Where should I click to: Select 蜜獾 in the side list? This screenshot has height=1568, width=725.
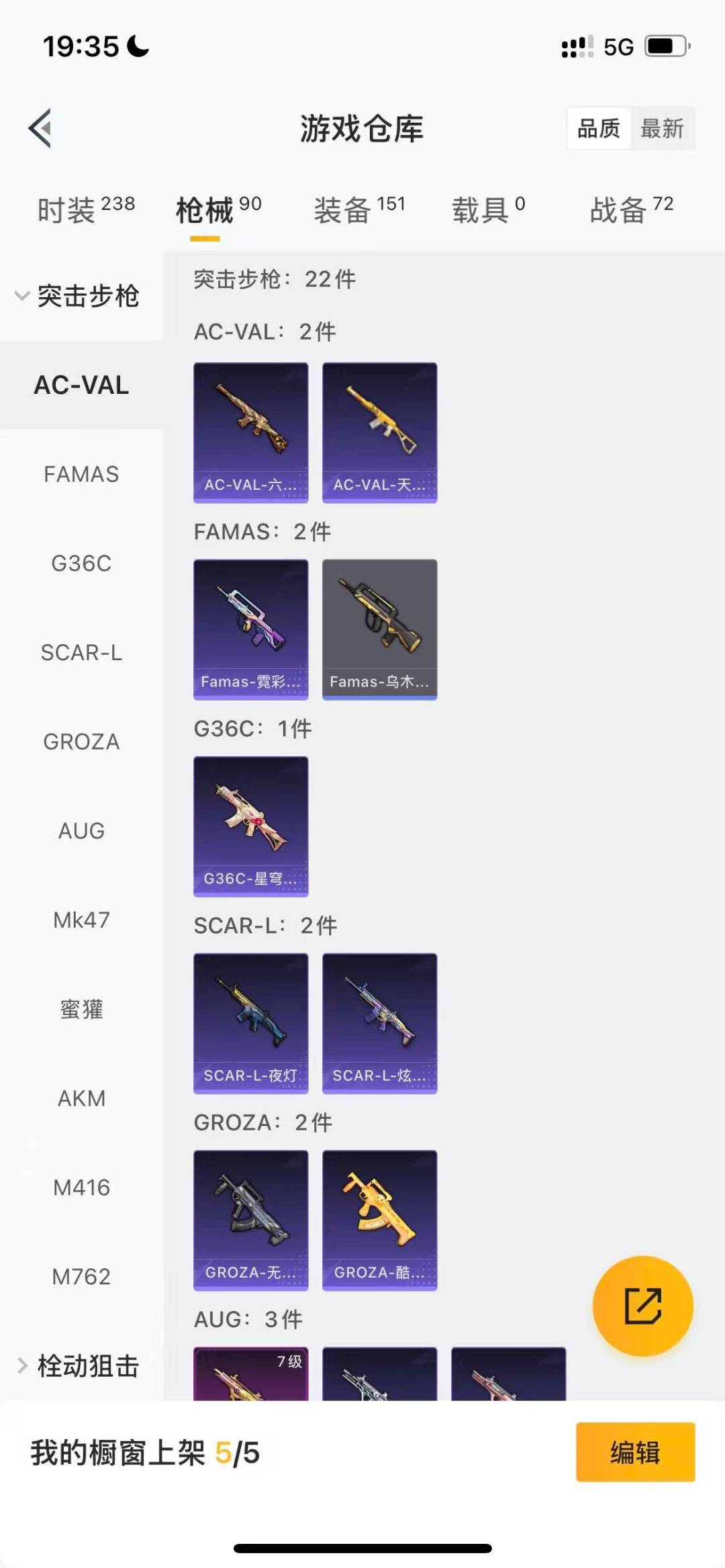[x=81, y=1009]
